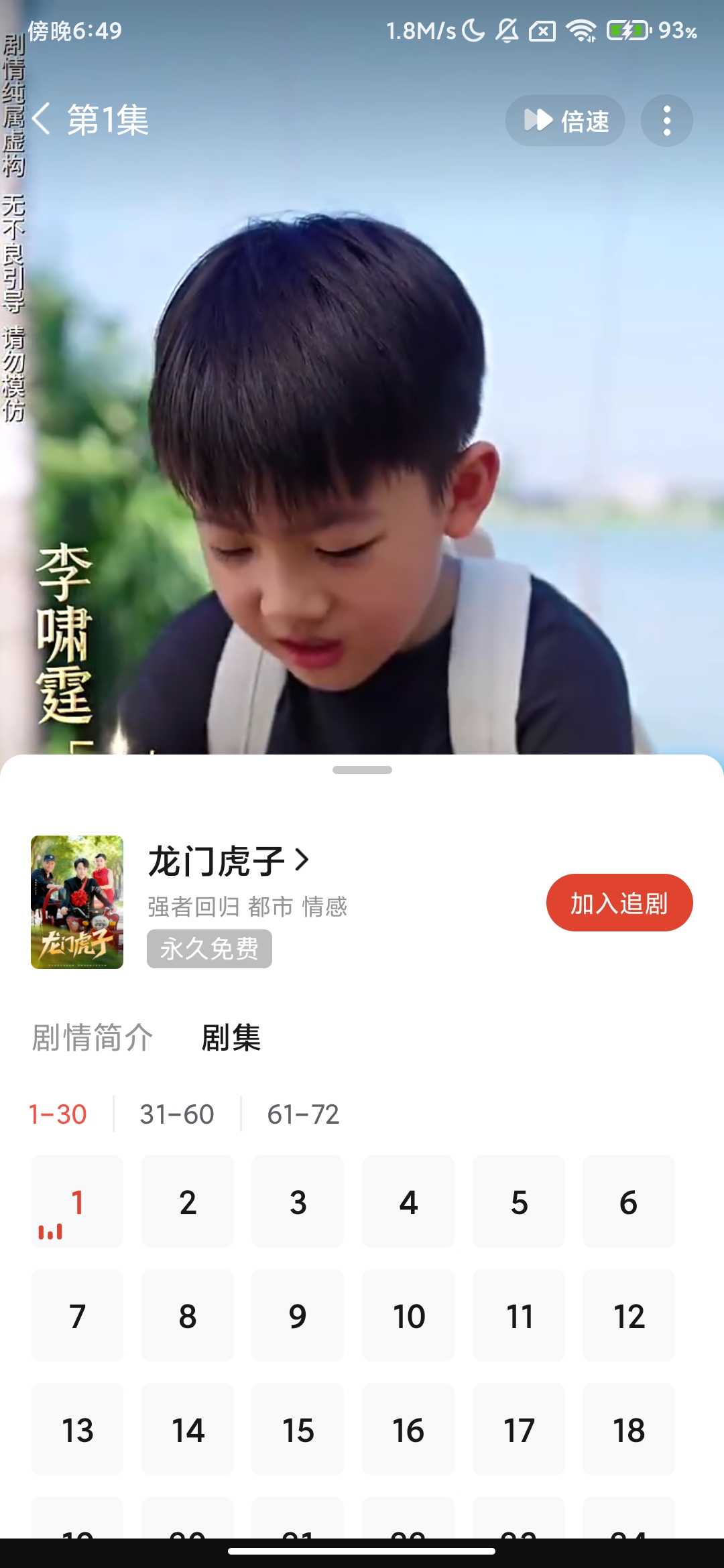The width and height of the screenshot is (724, 1568).
Task: Open the three-dot overflow menu
Action: point(666,121)
